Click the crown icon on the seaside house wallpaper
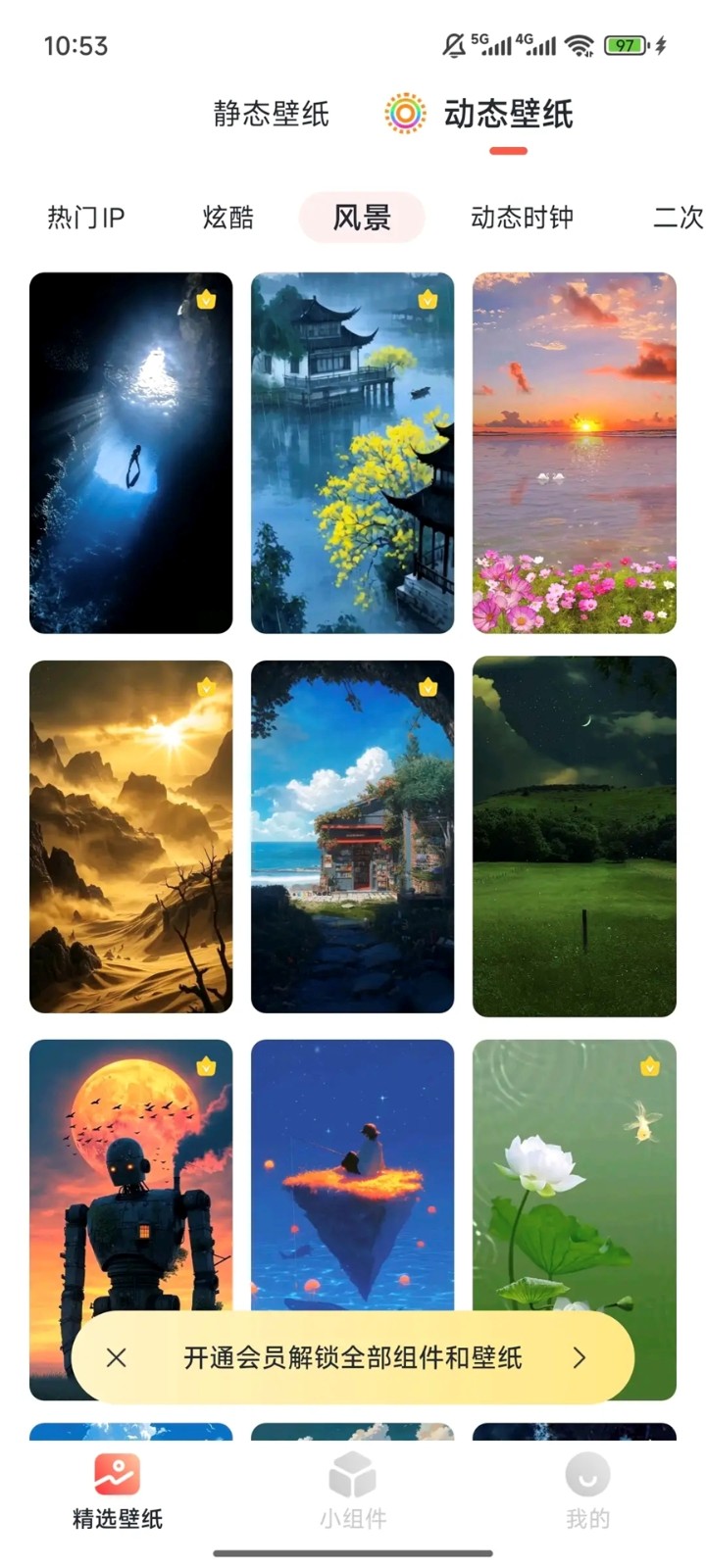 pyautogui.click(x=427, y=688)
